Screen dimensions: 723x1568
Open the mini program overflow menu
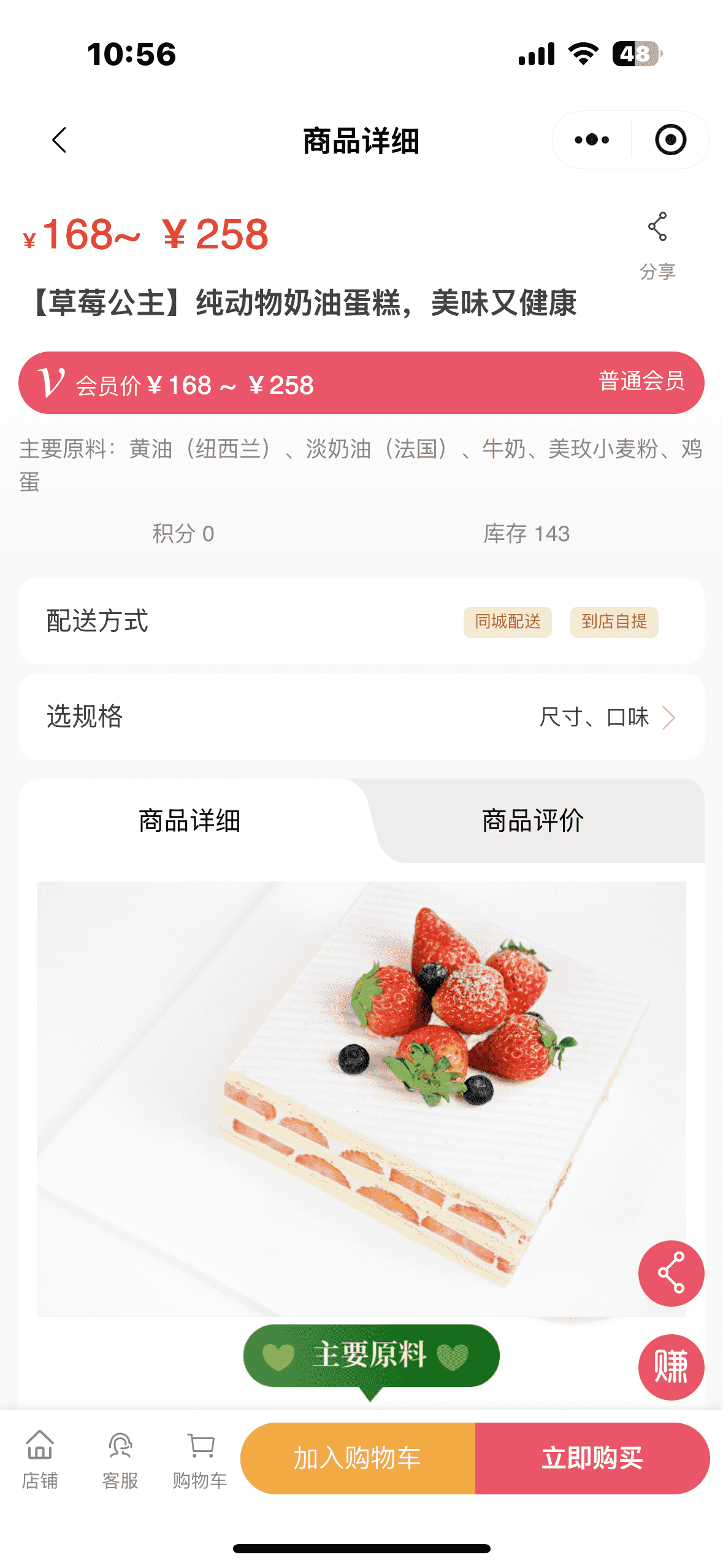(x=592, y=140)
